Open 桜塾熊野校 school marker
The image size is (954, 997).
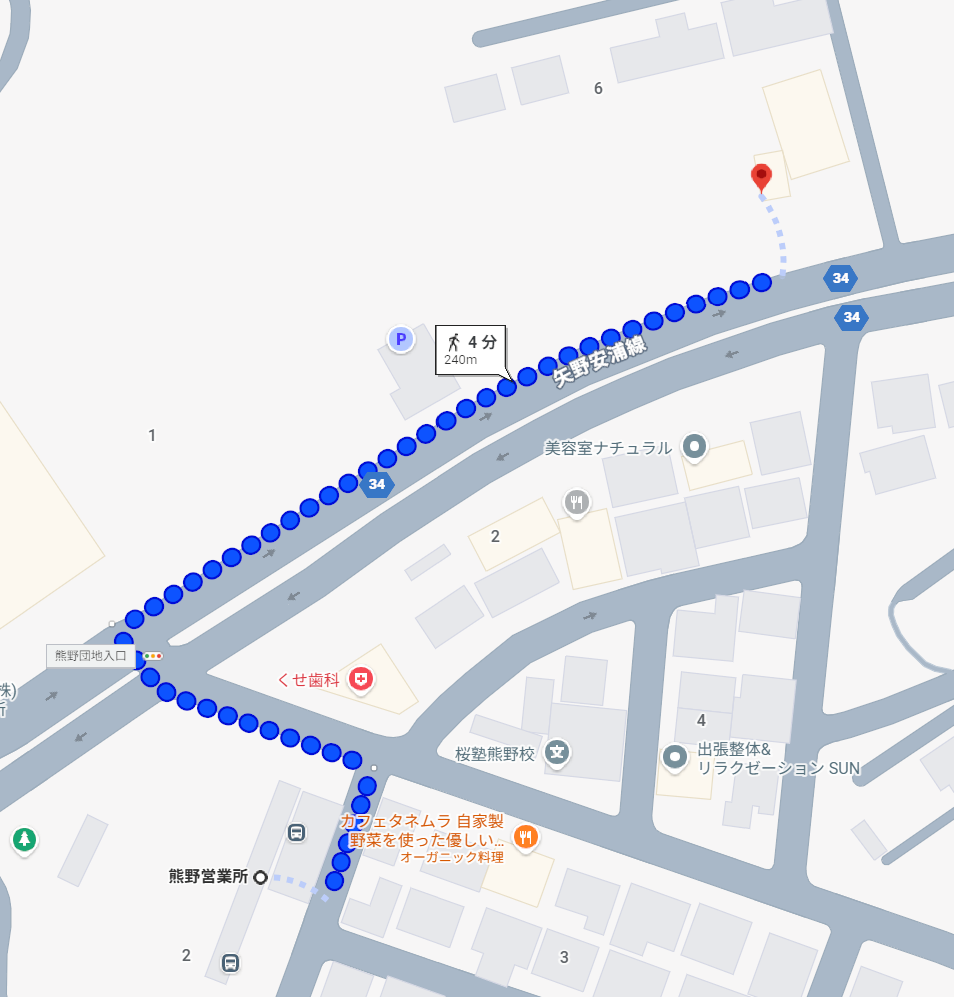(558, 753)
